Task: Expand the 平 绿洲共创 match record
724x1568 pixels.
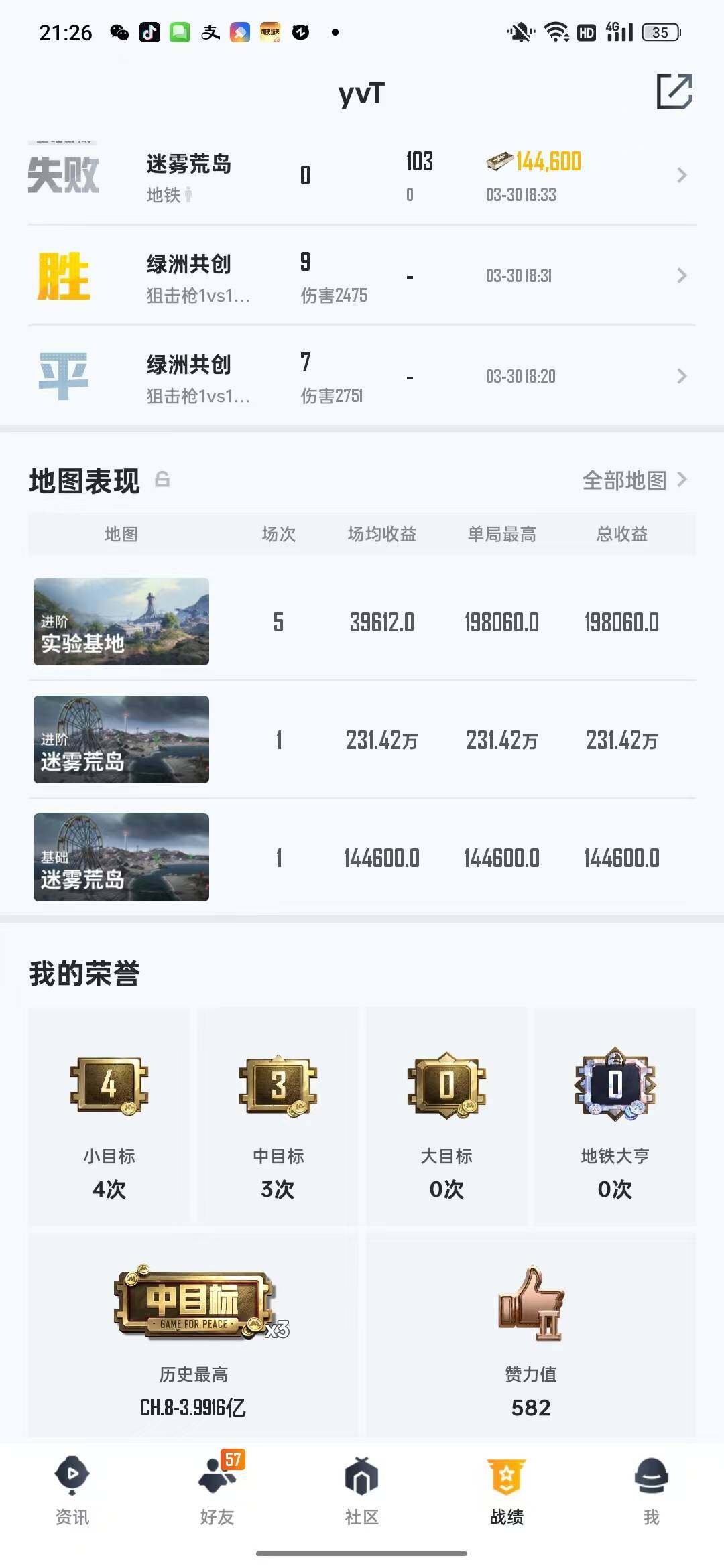Action: click(682, 376)
